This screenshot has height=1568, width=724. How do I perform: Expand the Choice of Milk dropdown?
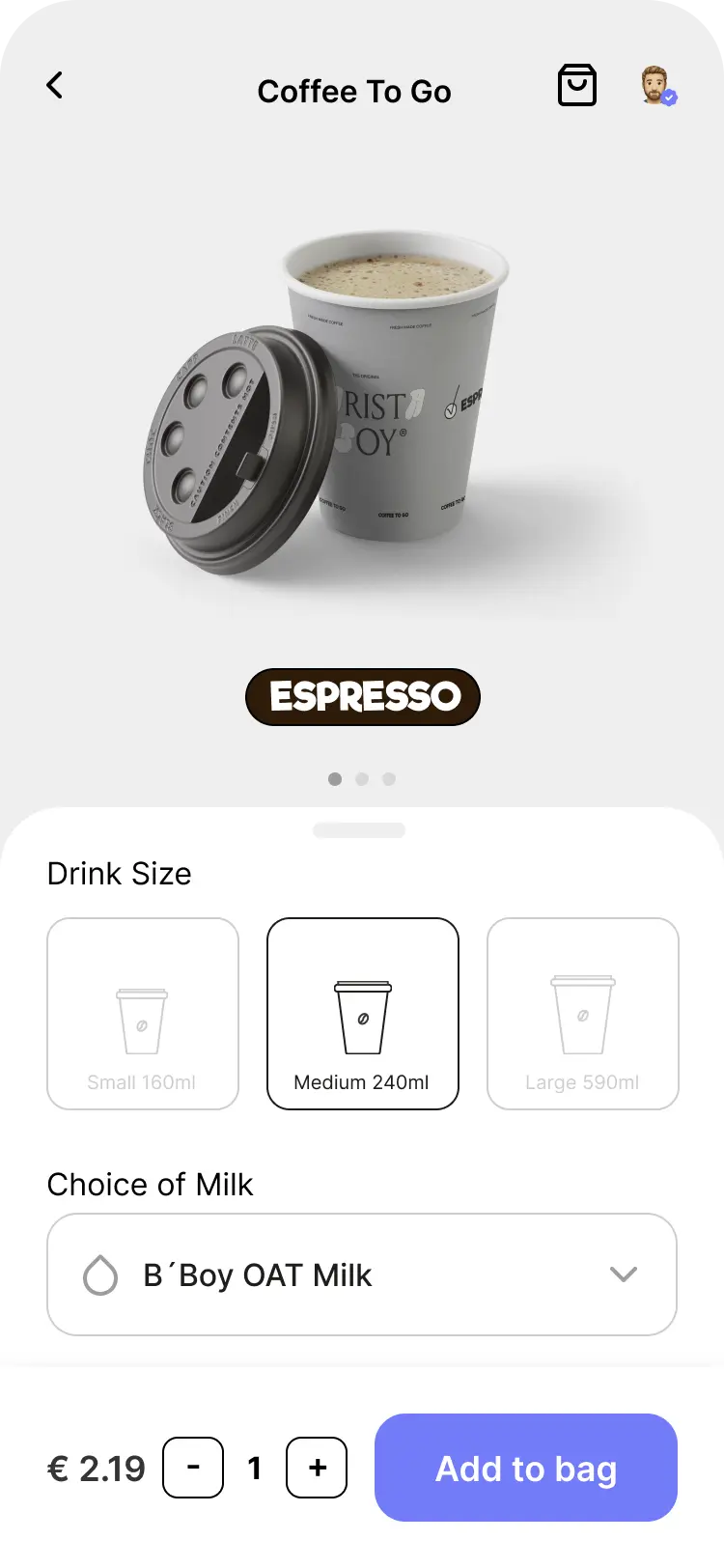[362, 1274]
